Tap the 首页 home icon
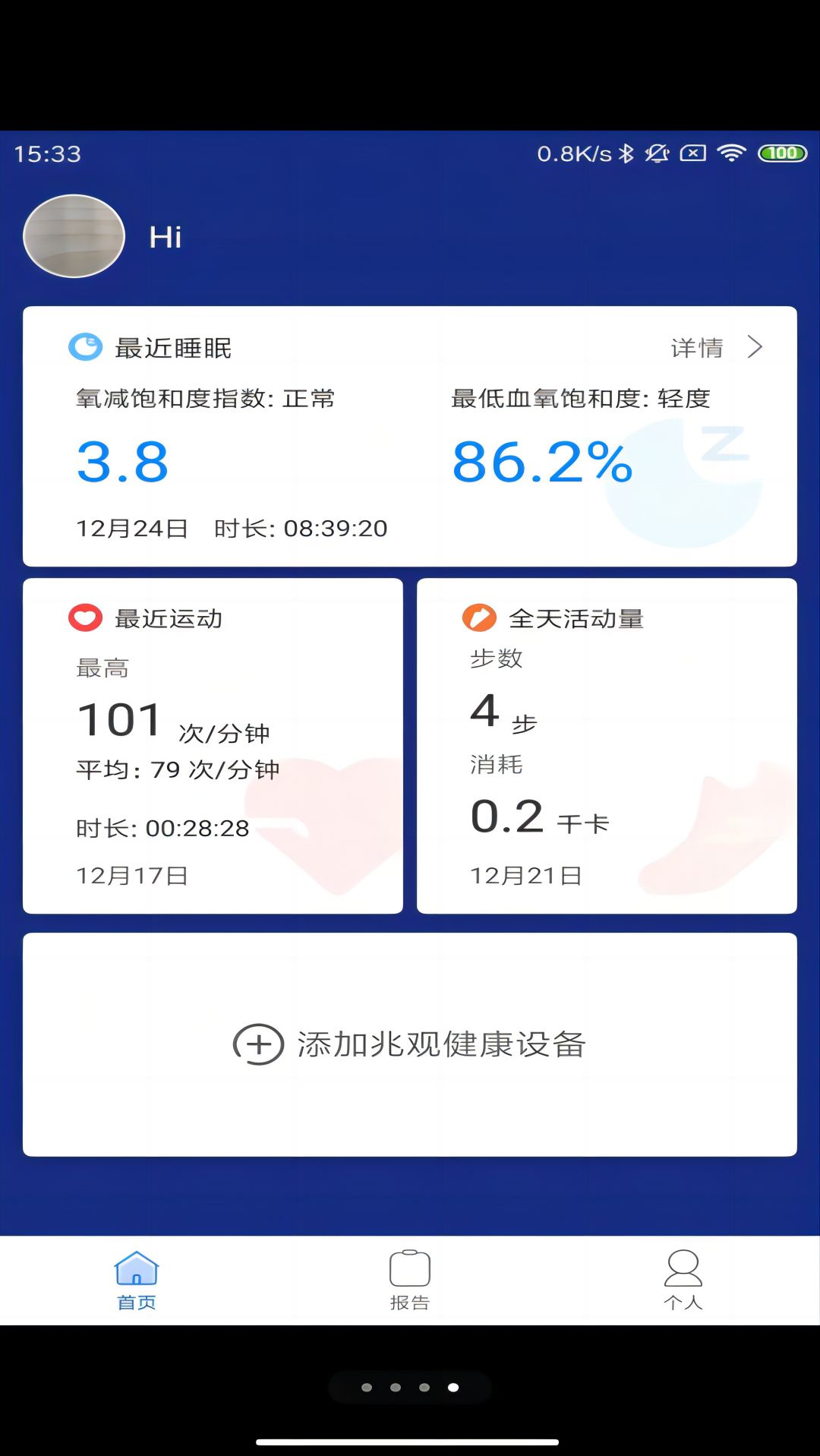This screenshot has height=1456, width=820. coord(136,1262)
